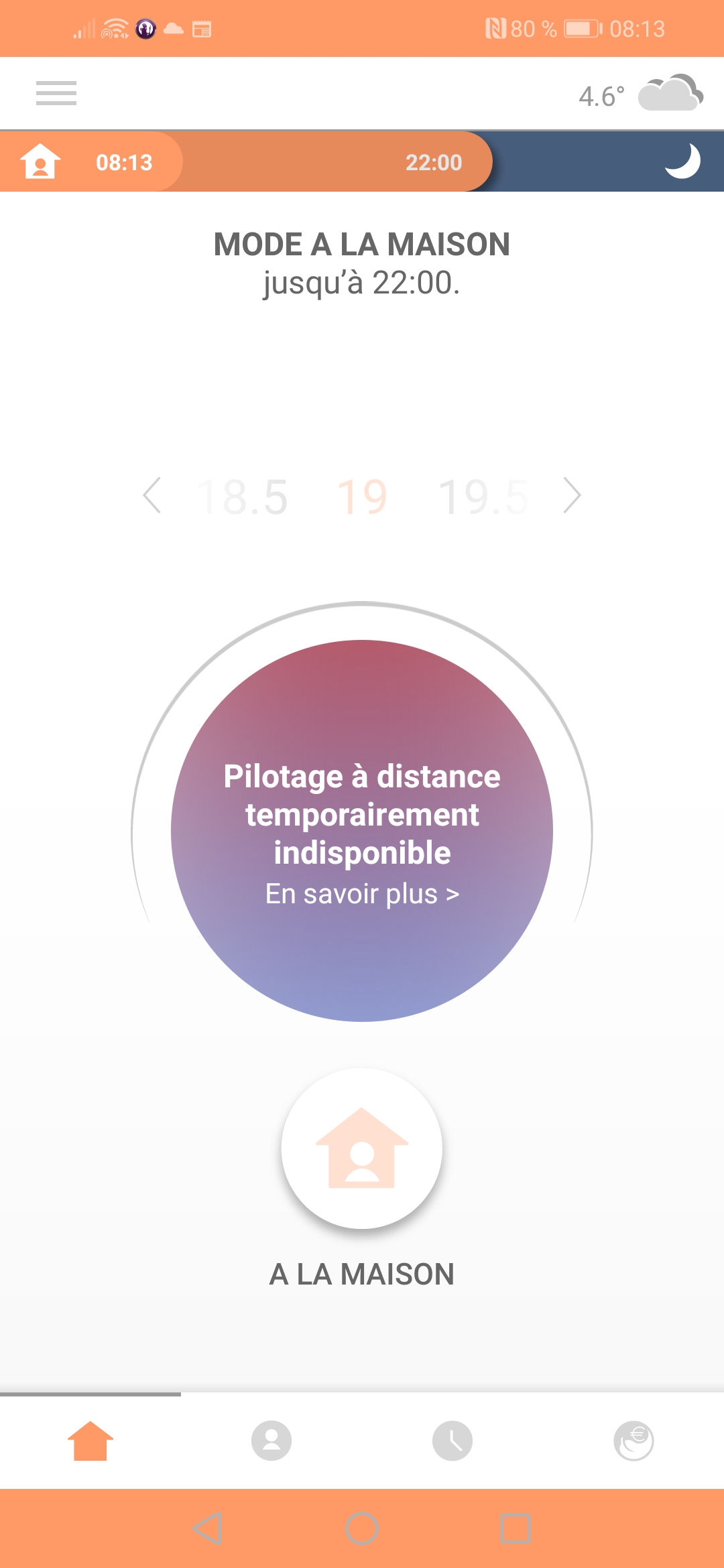Open 'En savoir plus' link

pos(362,894)
